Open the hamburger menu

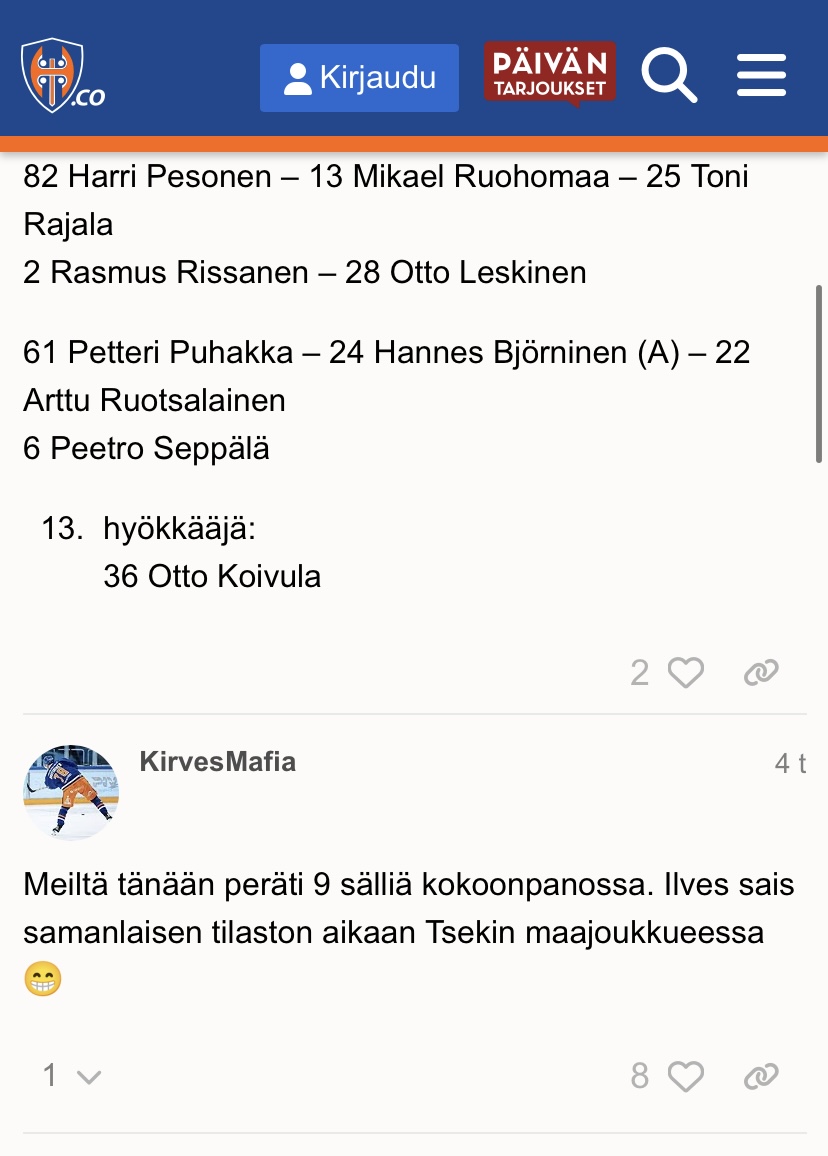coord(761,75)
